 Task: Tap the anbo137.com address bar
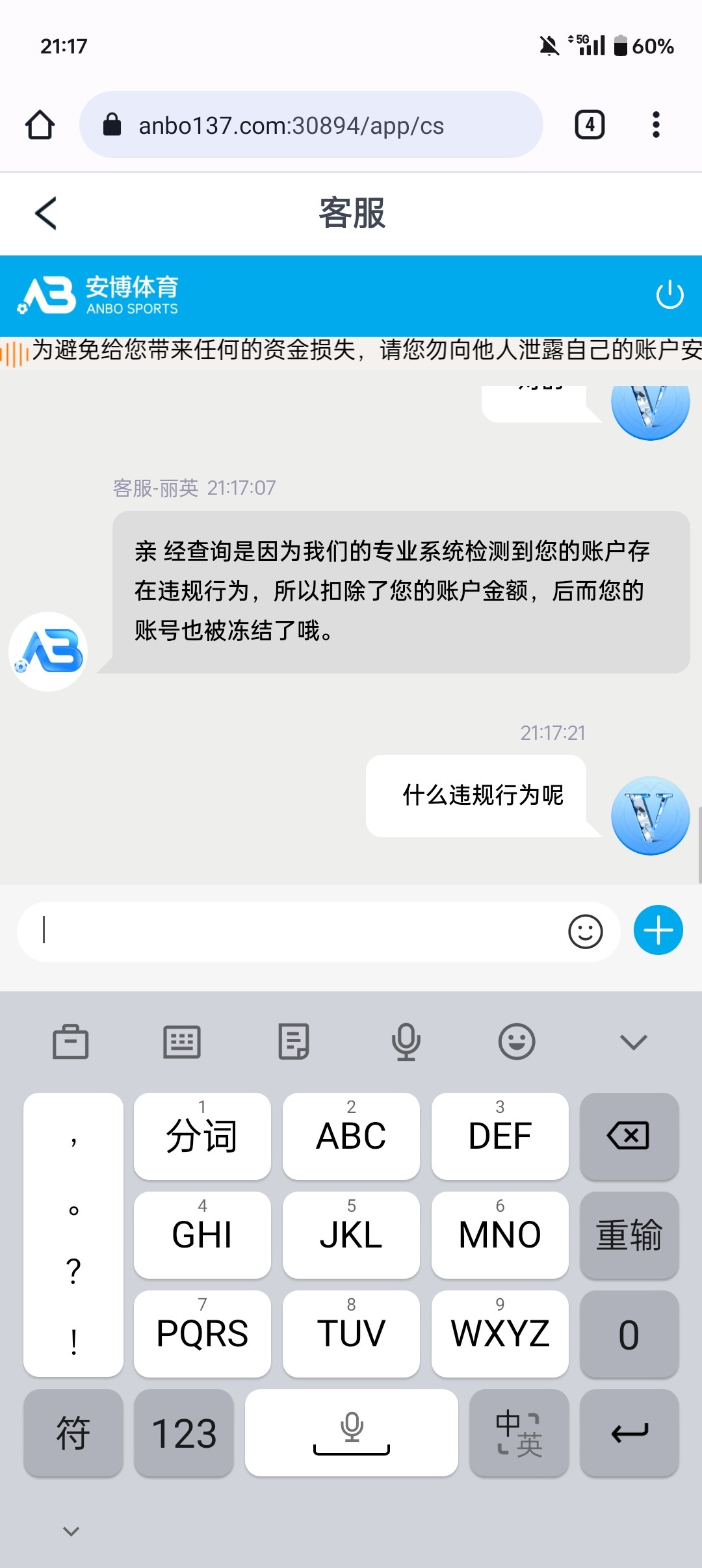(x=311, y=125)
